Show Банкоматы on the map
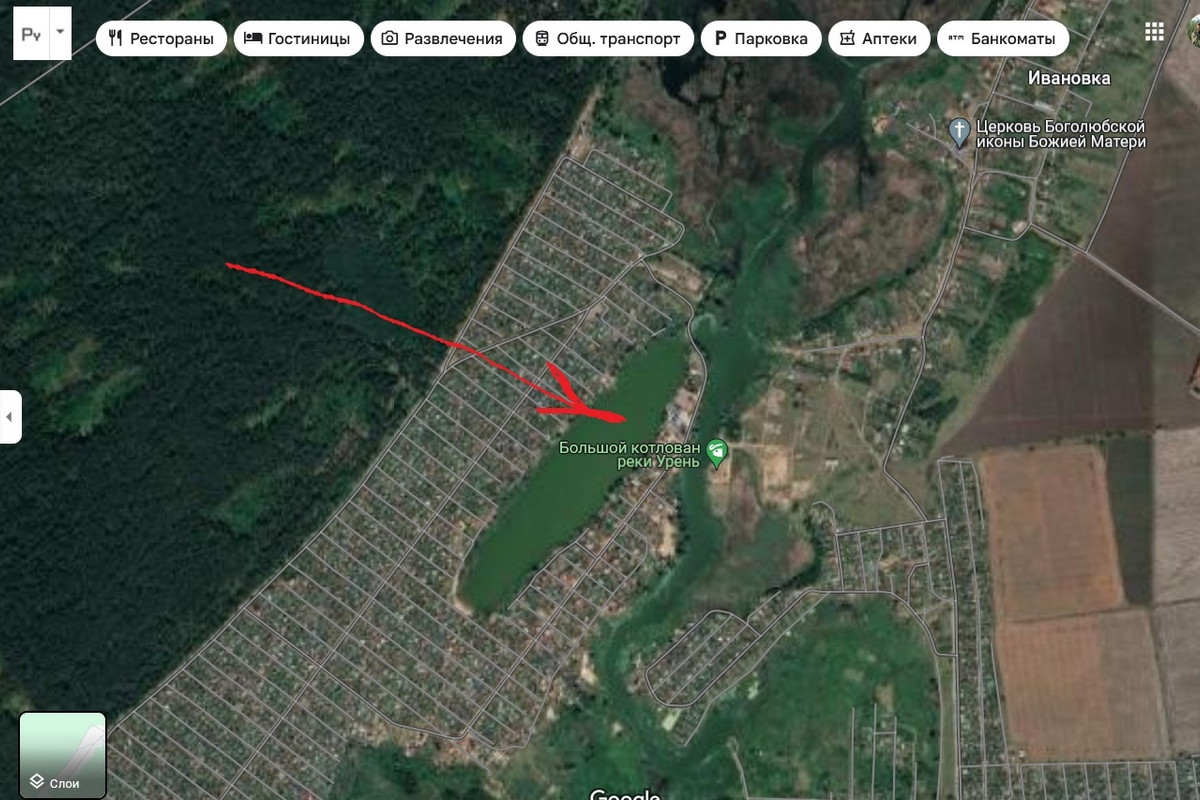This screenshot has height=800, width=1200. (1002, 39)
